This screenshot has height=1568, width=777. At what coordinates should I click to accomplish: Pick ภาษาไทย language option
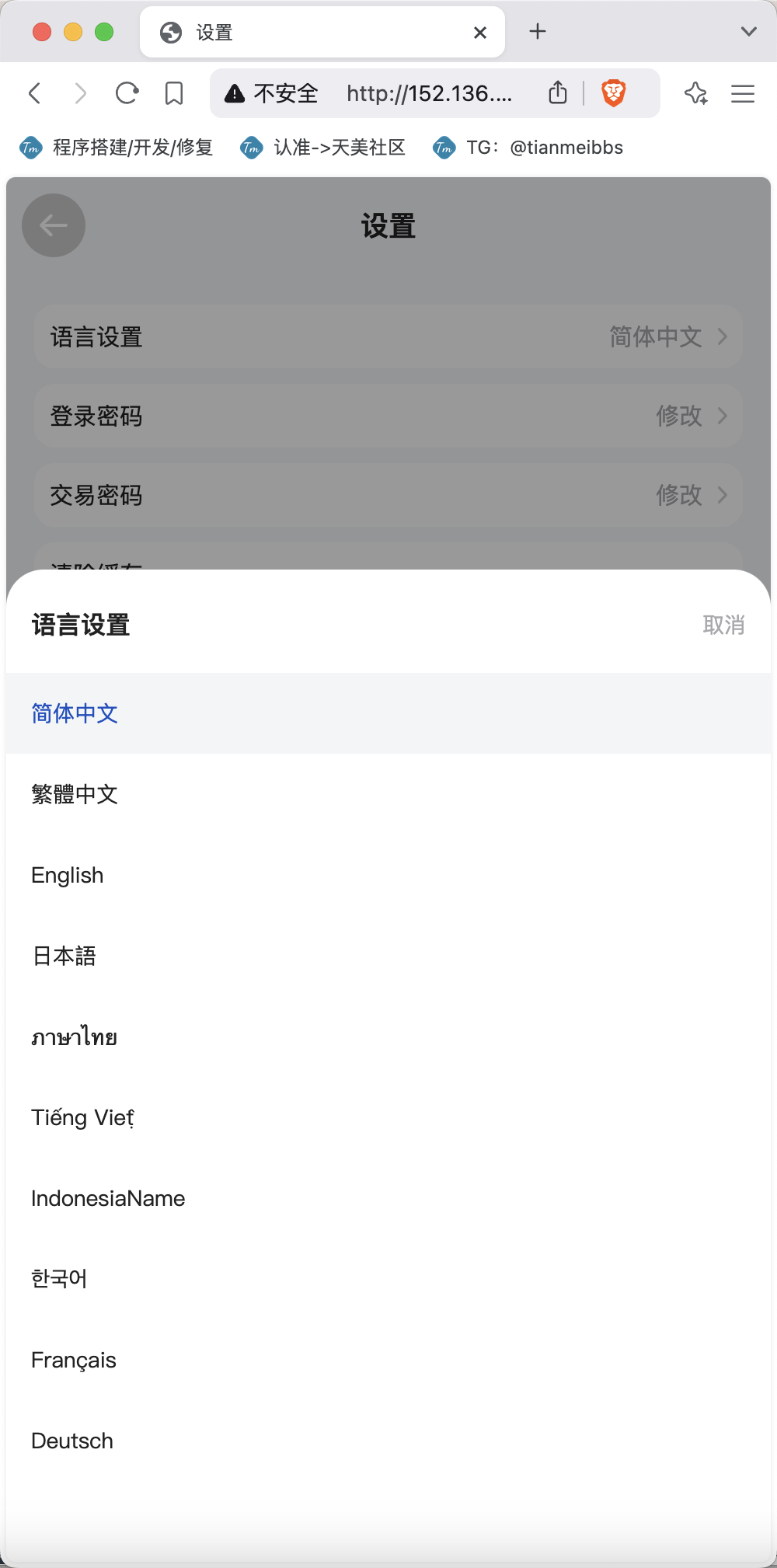[388, 1037]
